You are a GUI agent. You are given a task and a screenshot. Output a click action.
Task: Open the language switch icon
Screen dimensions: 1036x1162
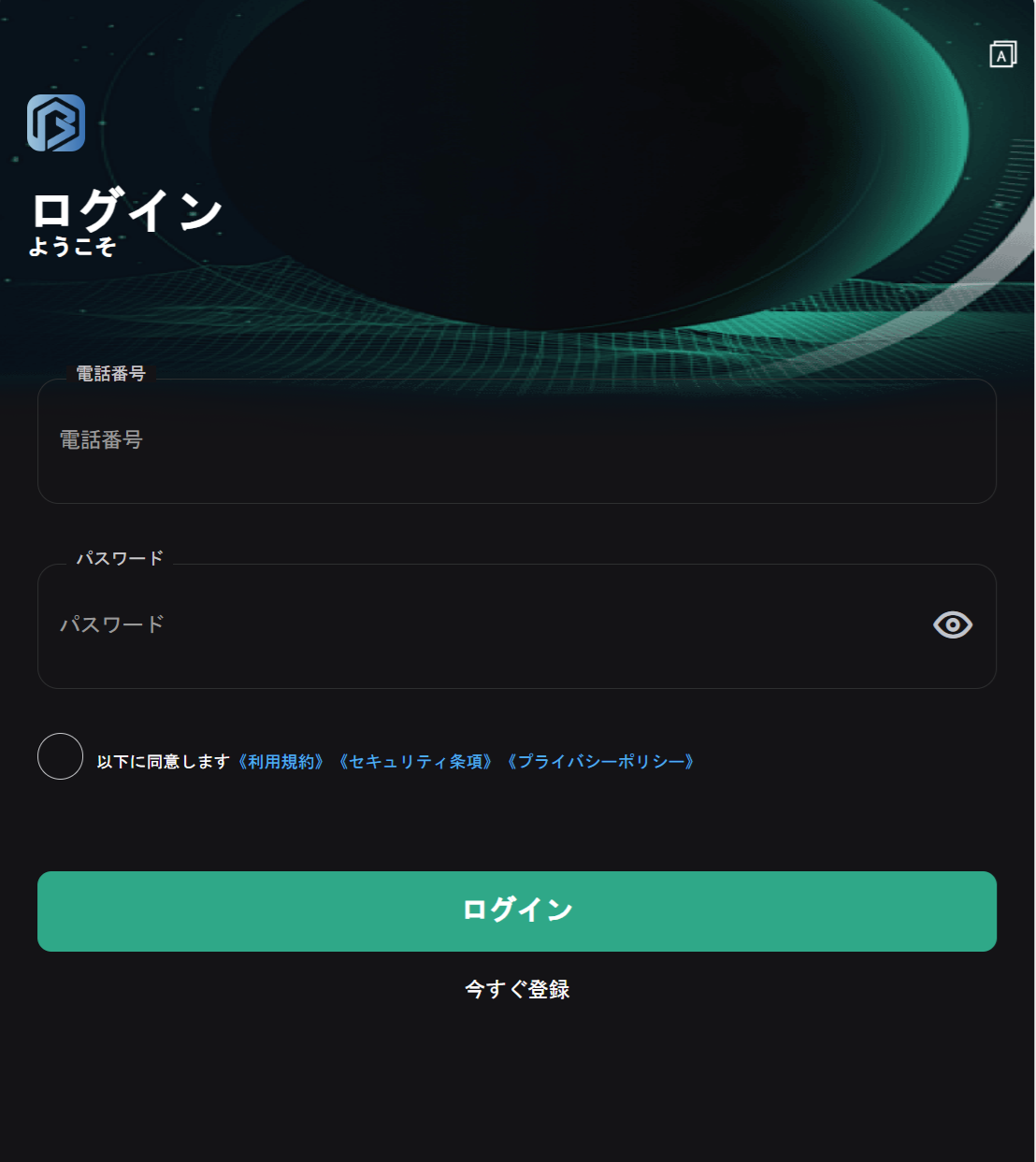tap(1002, 54)
